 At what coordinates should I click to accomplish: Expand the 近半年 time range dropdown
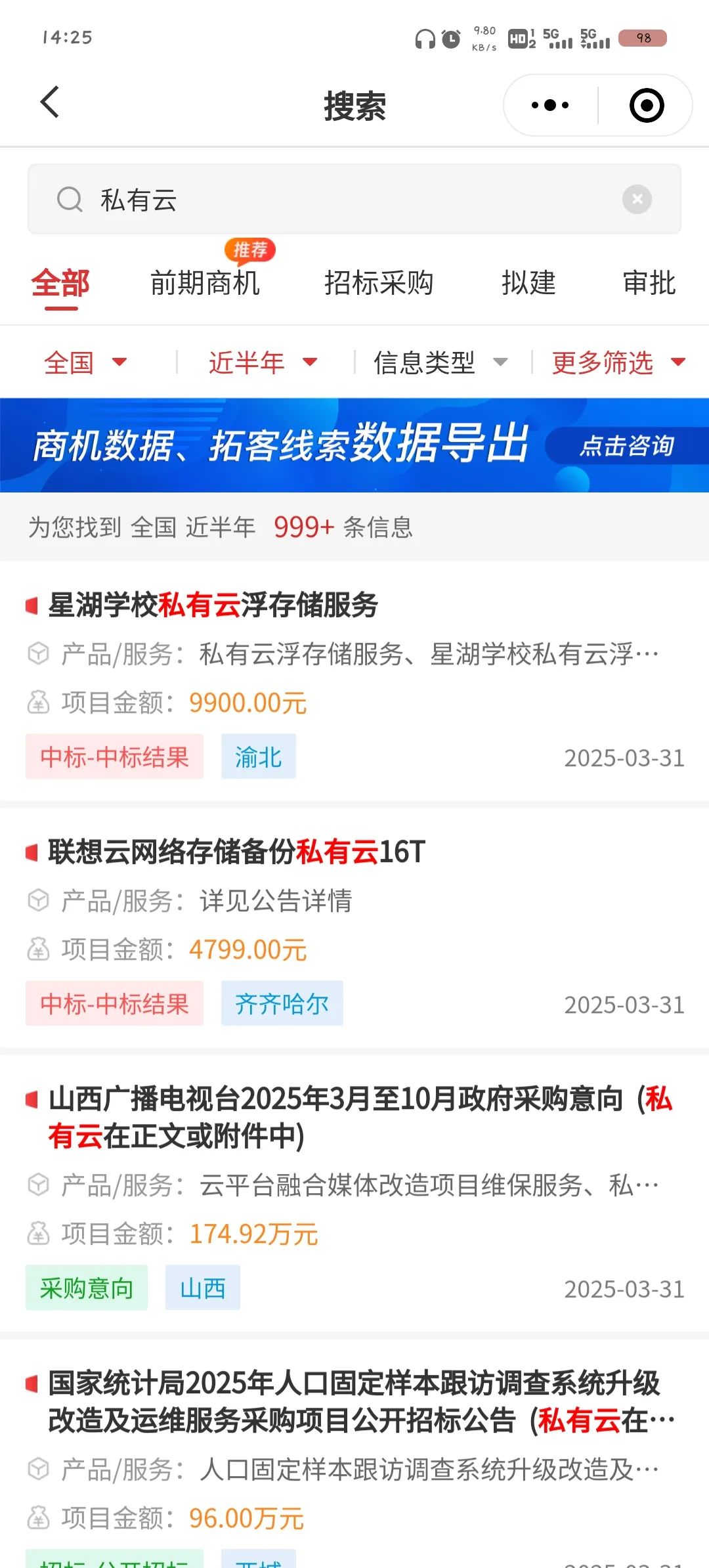(x=263, y=362)
